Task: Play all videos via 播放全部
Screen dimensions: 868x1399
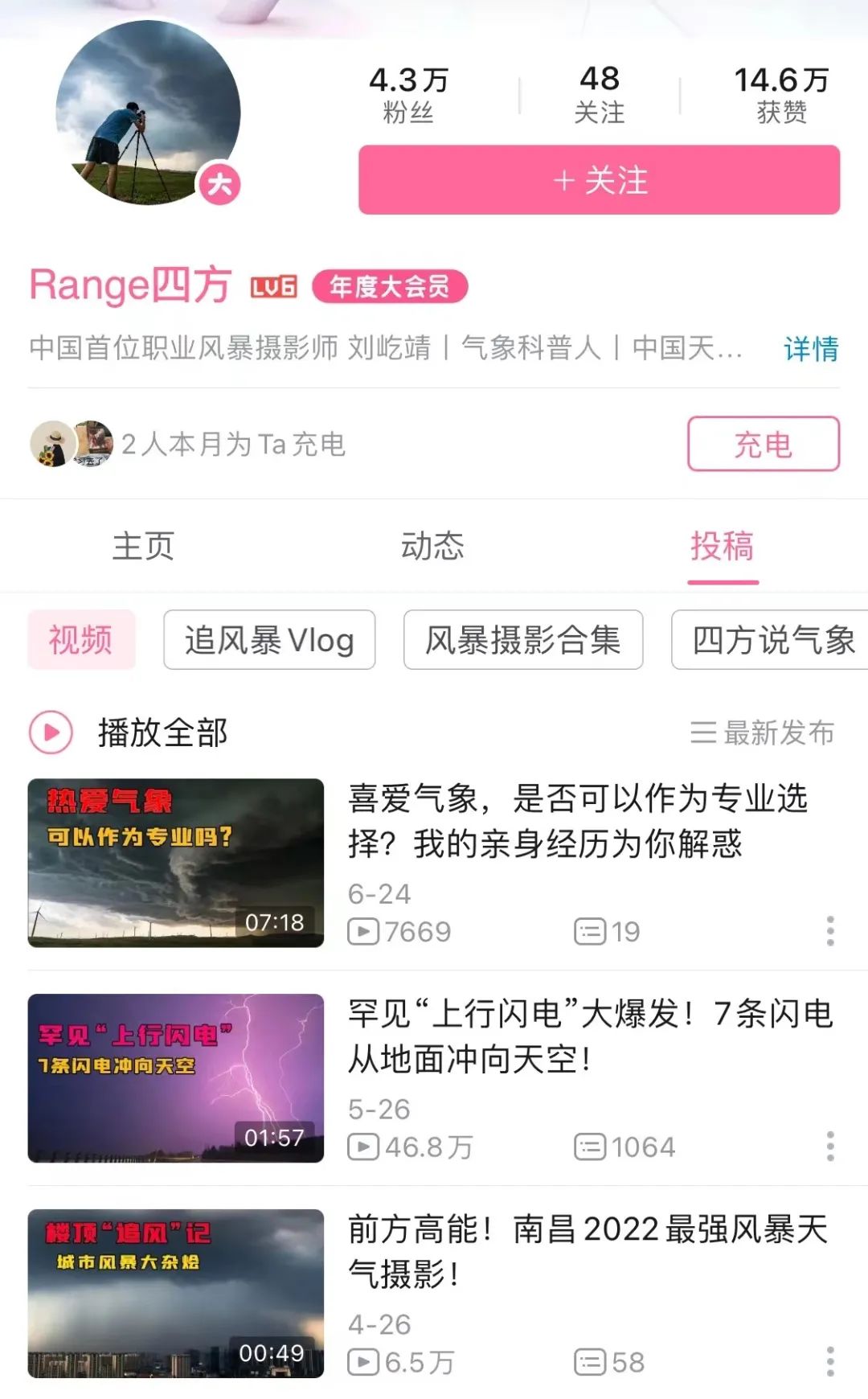Action: click(x=129, y=732)
